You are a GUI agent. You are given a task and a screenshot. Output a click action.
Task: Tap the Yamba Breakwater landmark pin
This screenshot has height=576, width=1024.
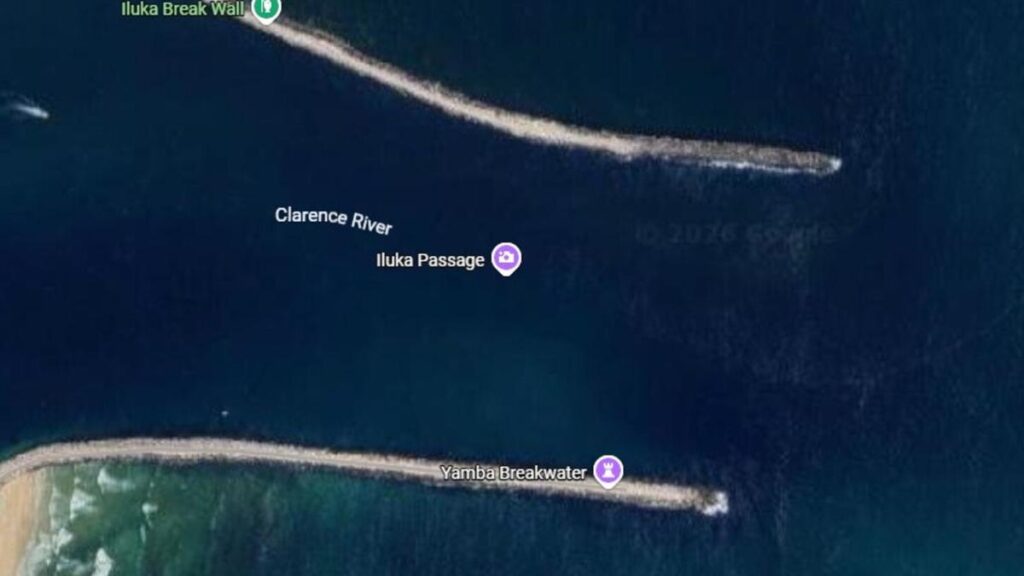[608, 470]
